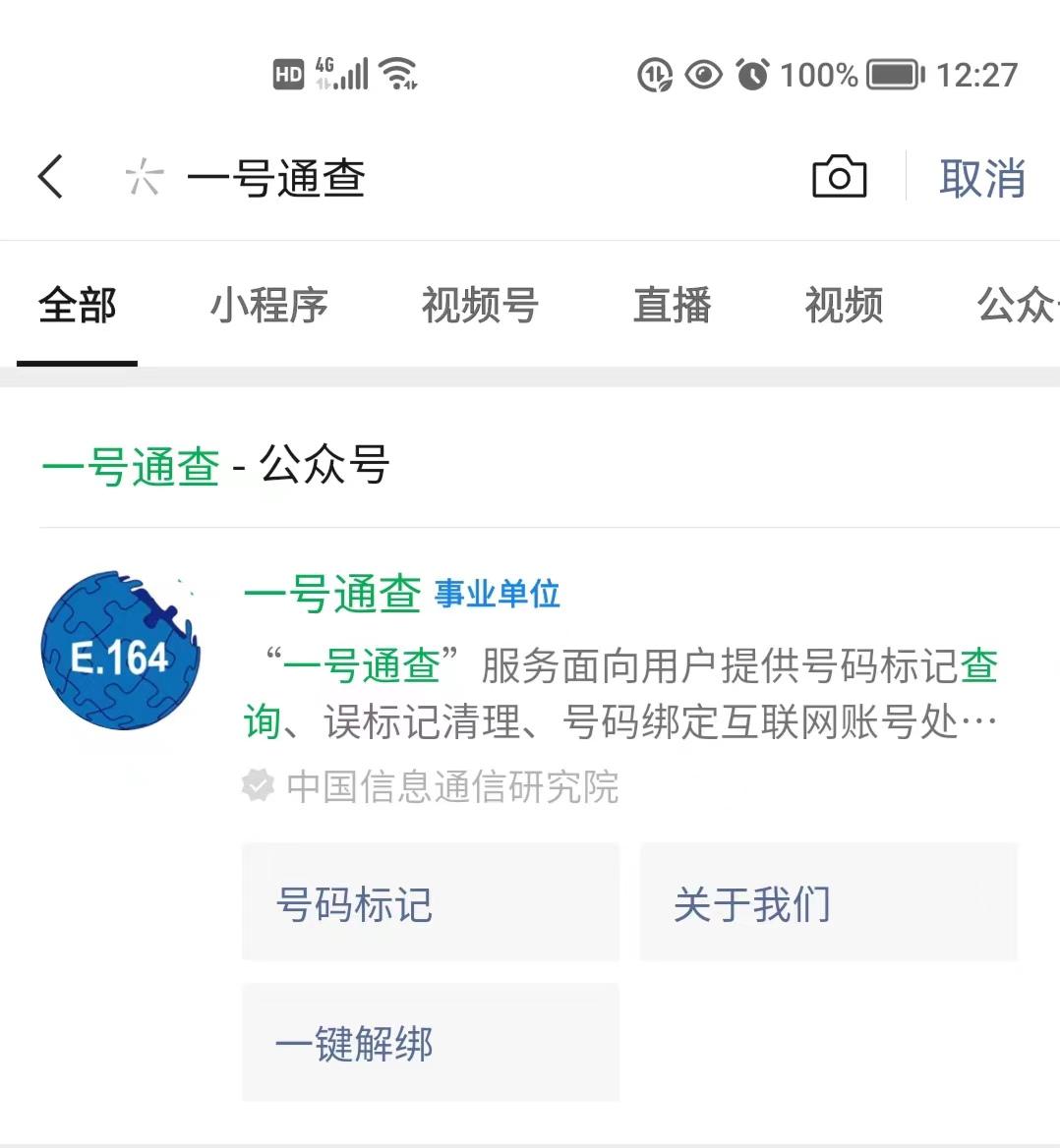The width and height of the screenshot is (1060, 1148).
Task: Open the 直播 results tab
Action: click(672, 306)
